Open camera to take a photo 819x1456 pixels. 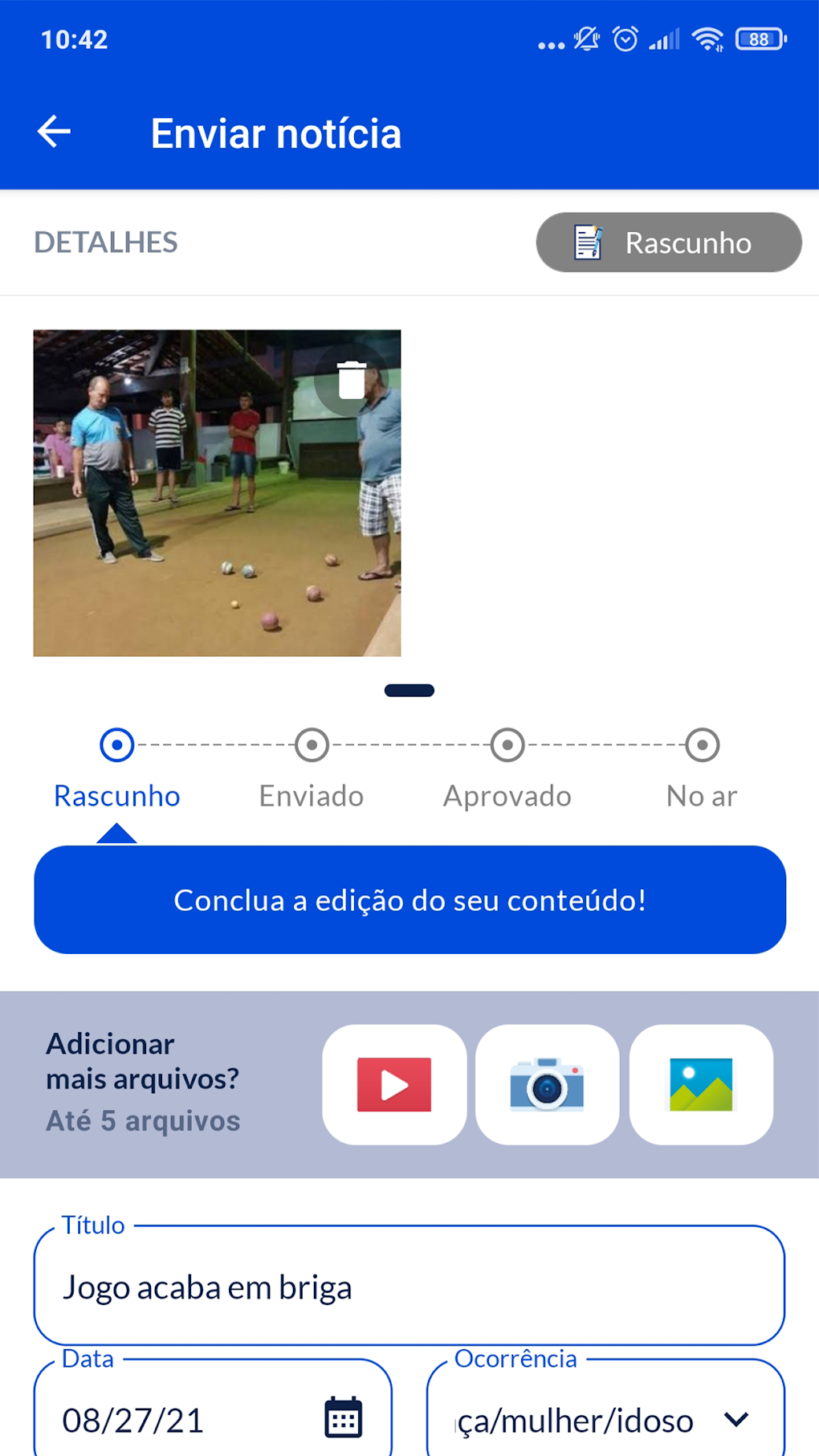[547, 1084]
